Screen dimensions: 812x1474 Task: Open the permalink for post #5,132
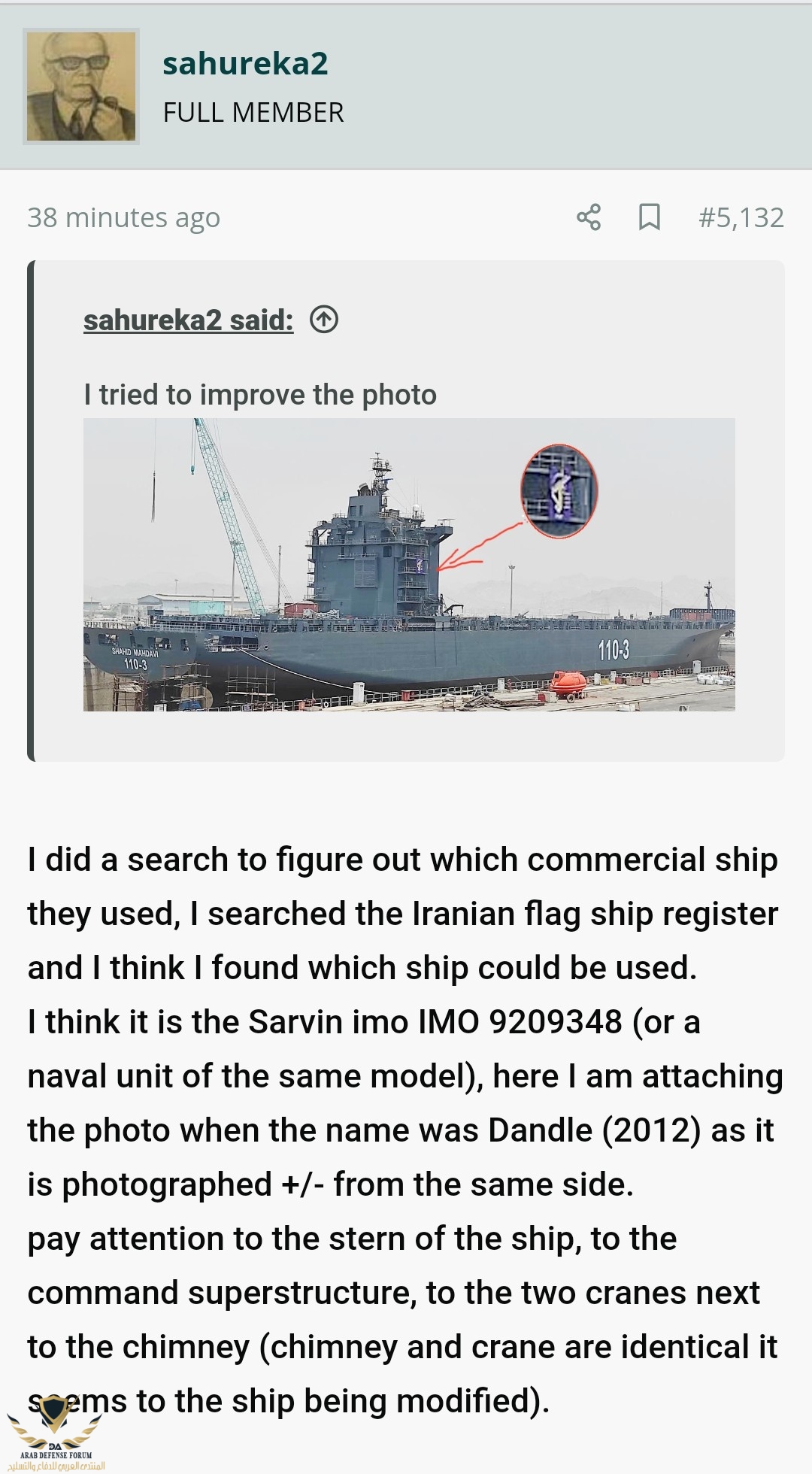click(741, 217)
